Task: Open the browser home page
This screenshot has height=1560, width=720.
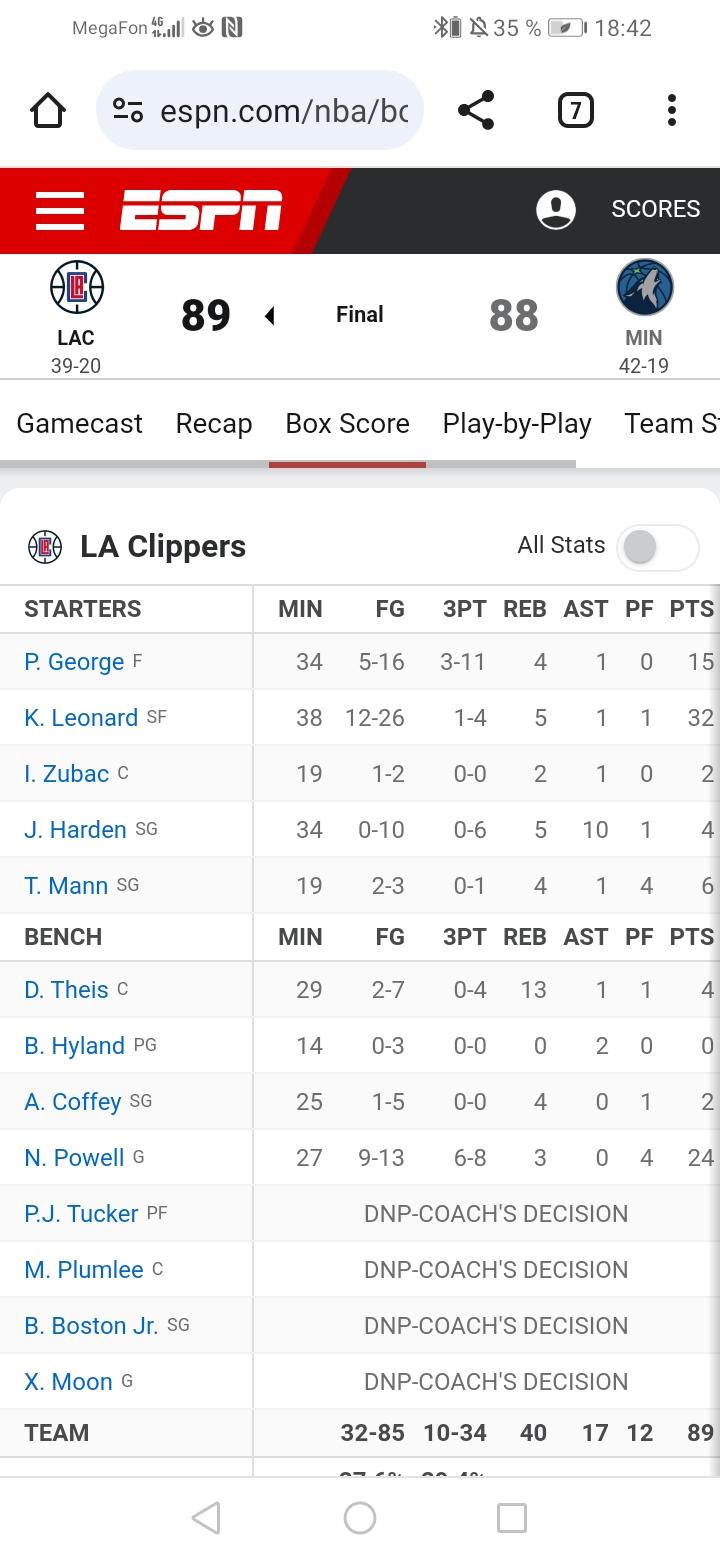Action: pyautogui.click(x=48, y=110)
